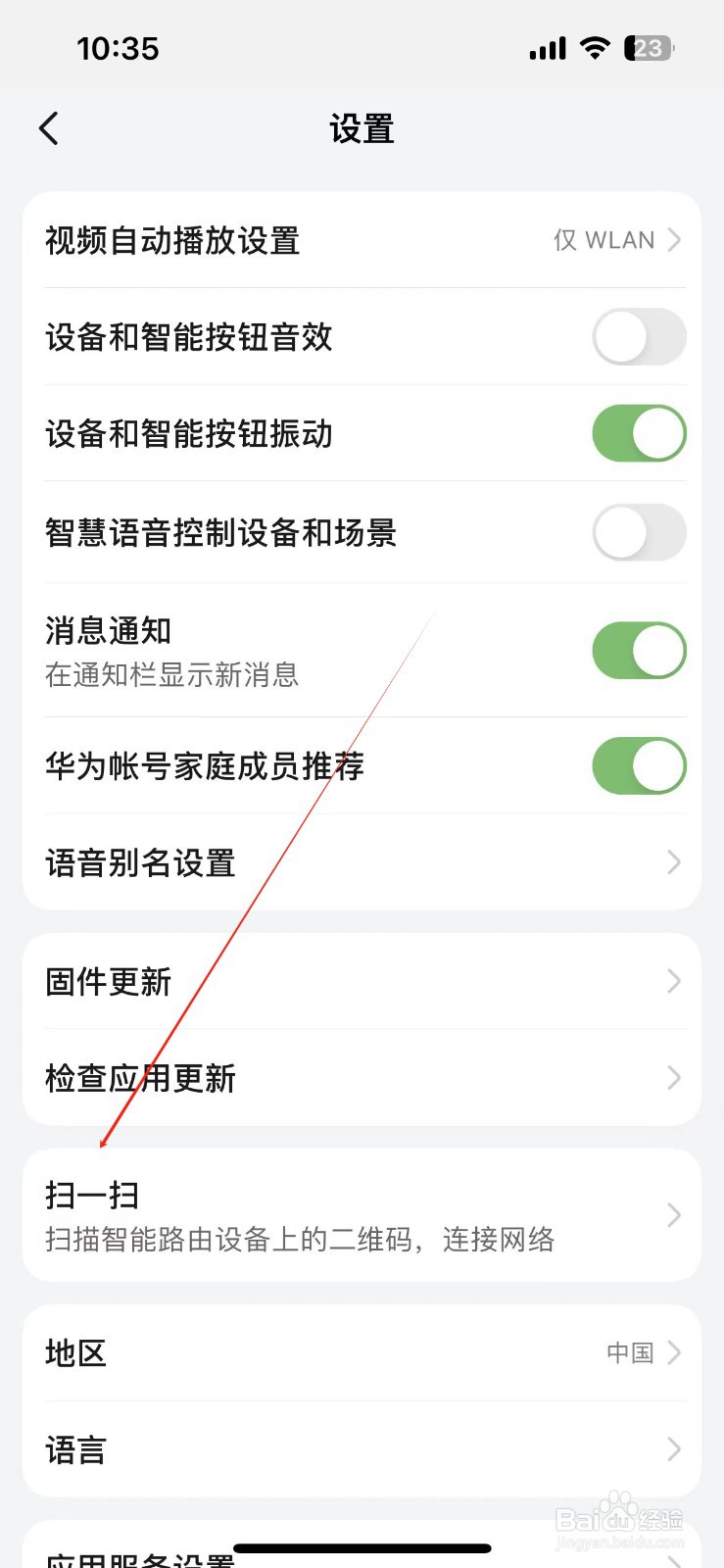Disable 华为帐号家庭成员推荐 recommendation
Screen dimensions: 724x1568
click(x=639, y=765)
